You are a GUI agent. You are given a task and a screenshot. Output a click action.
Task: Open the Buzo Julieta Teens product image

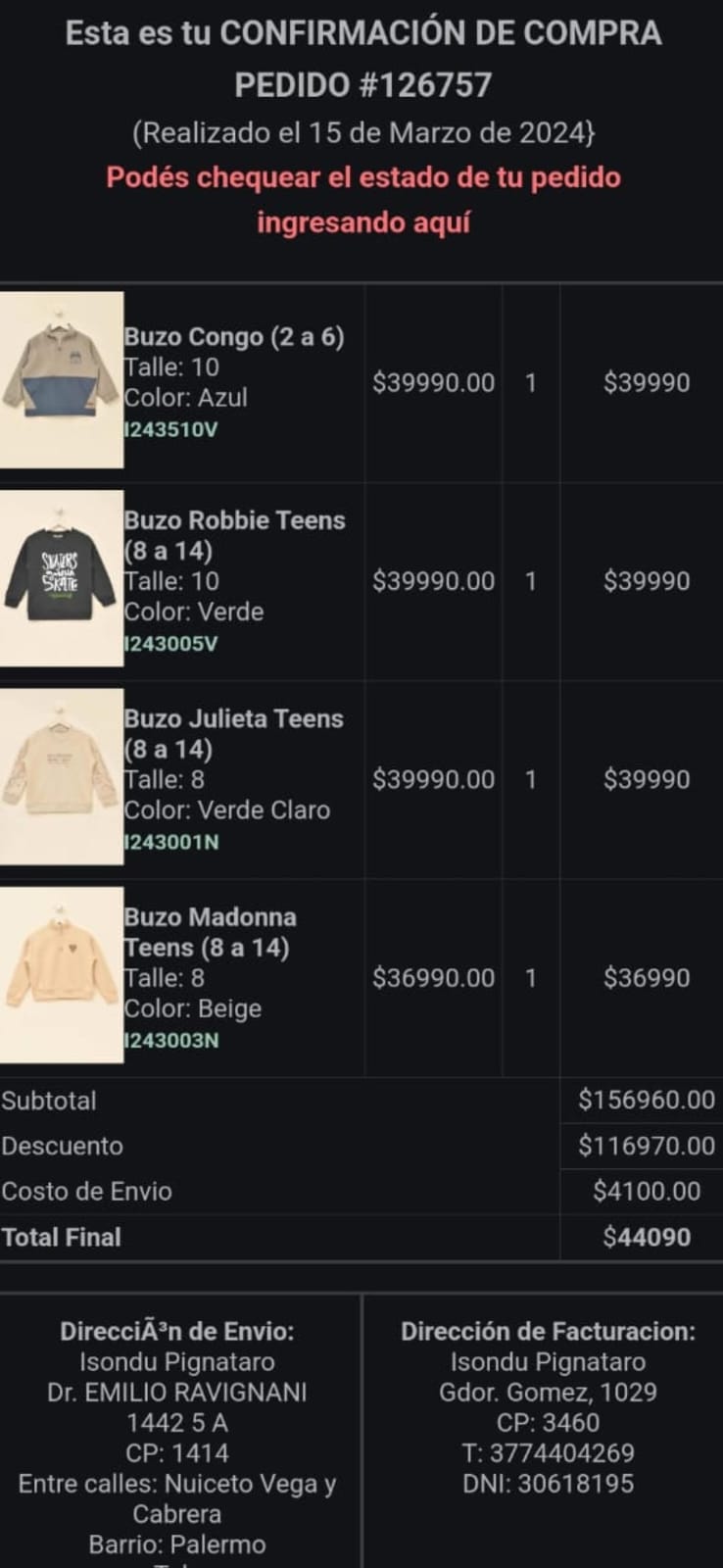click(x=62, y=777)
